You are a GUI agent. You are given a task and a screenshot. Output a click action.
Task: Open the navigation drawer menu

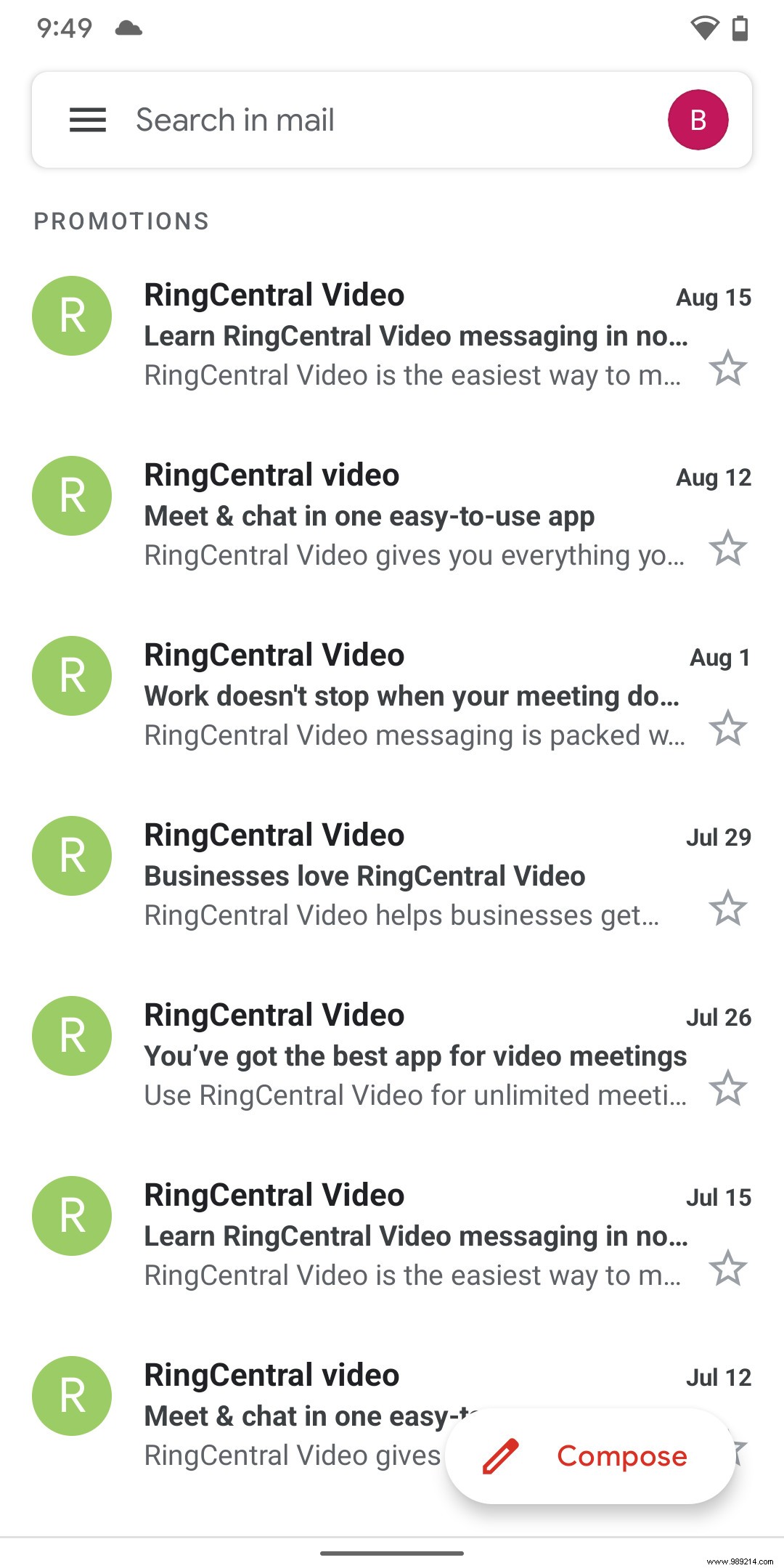(86, 120)
